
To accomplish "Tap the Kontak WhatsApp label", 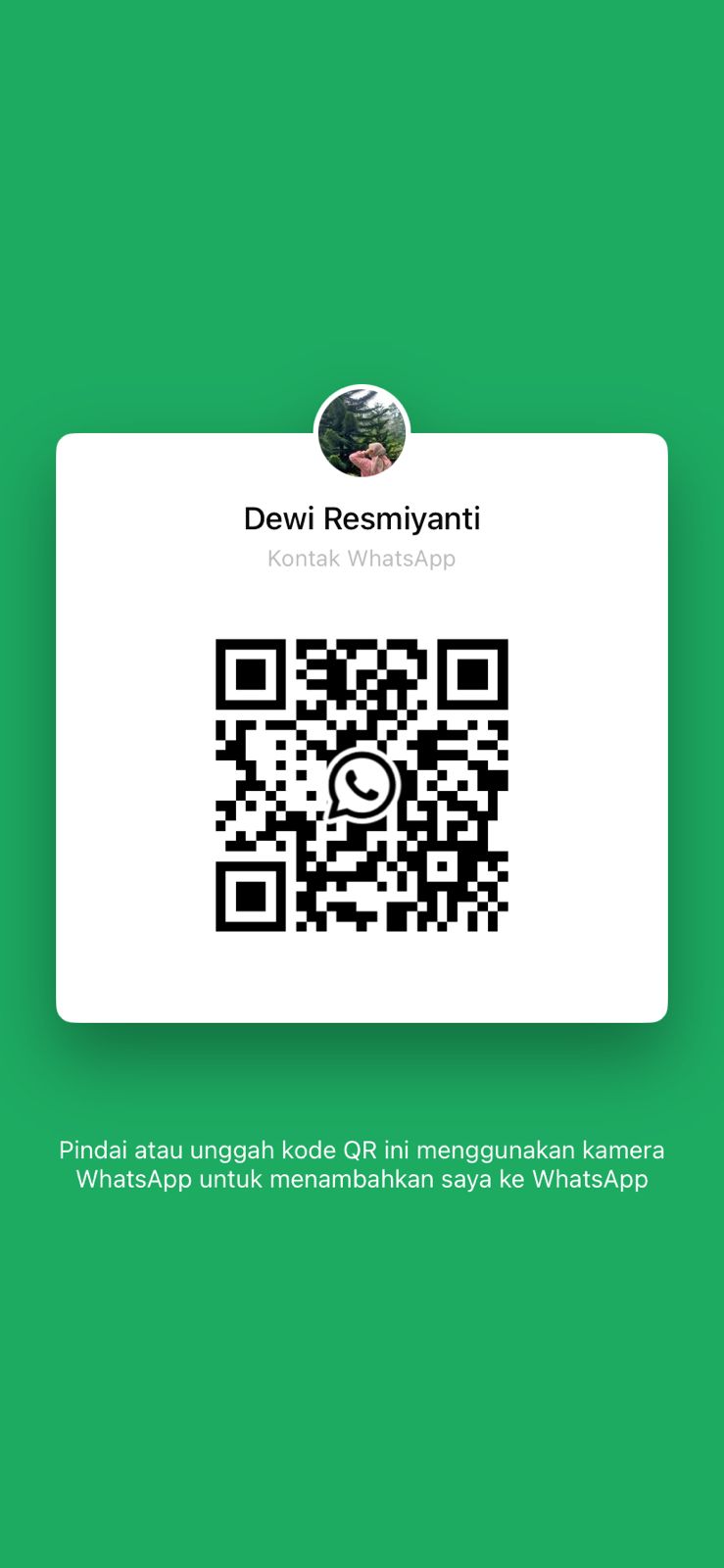I will click(x=362, y=559).
